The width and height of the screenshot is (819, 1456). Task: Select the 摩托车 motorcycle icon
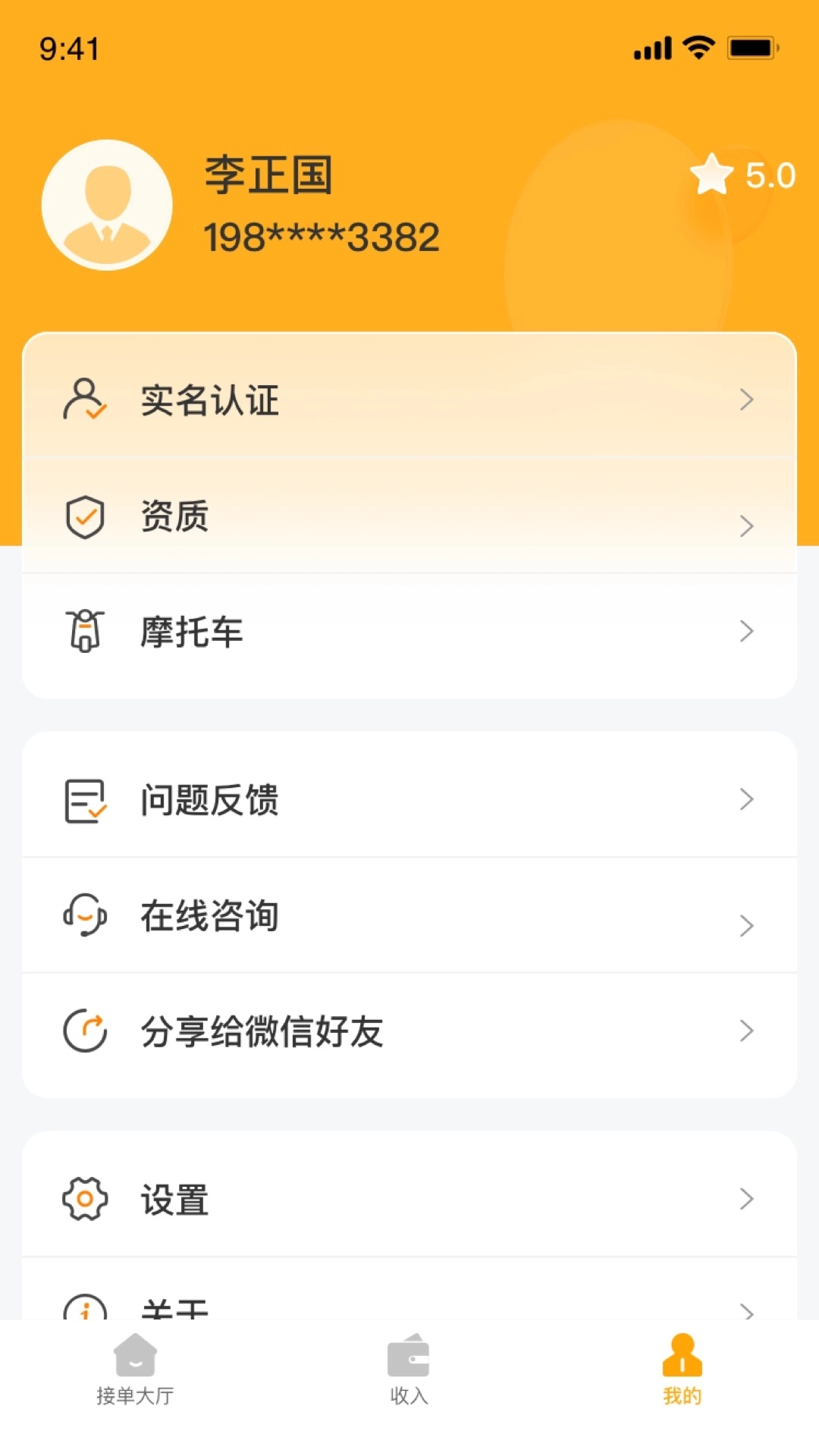click(x=83, y=630)
